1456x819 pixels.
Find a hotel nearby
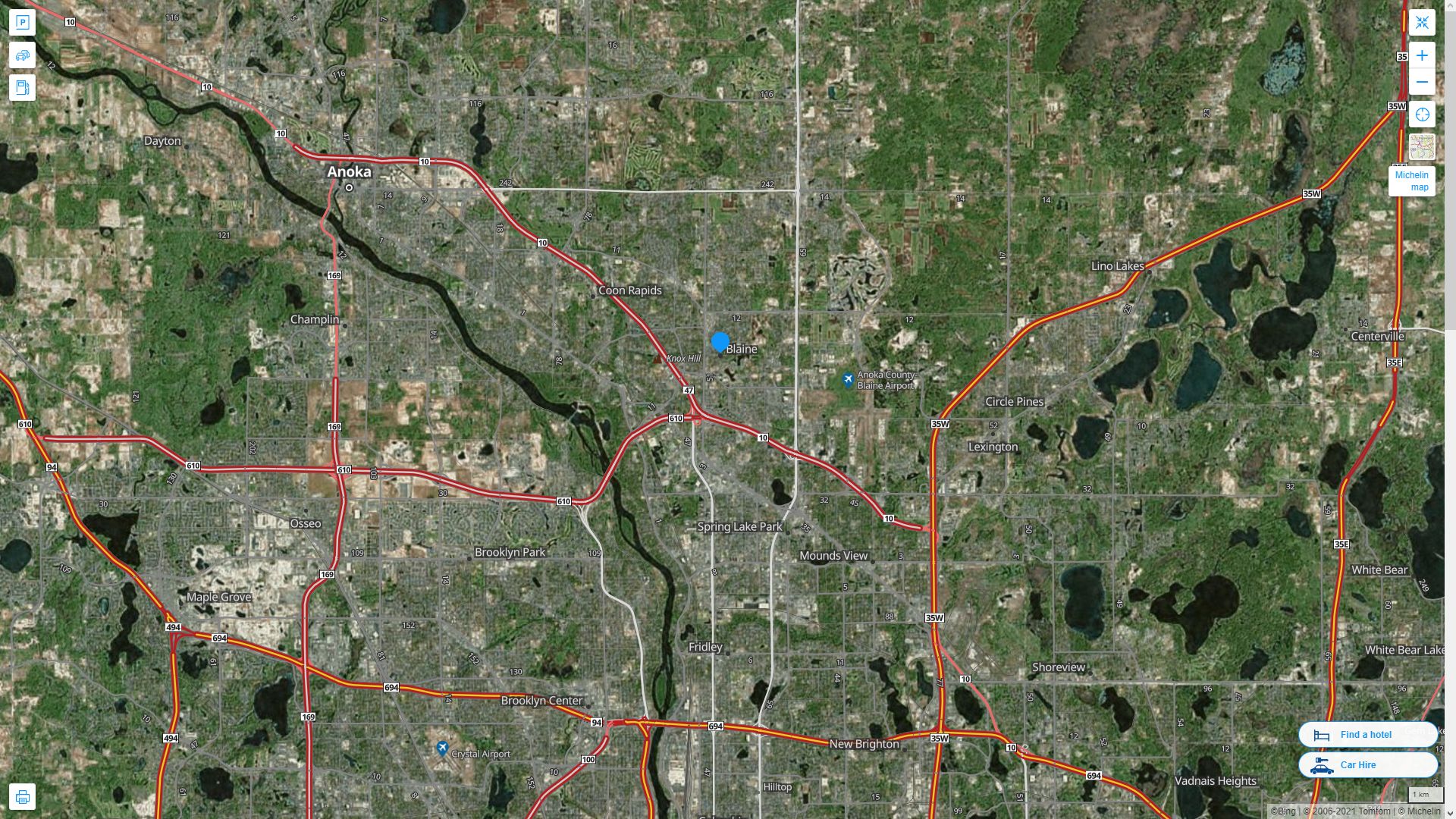1367,735
